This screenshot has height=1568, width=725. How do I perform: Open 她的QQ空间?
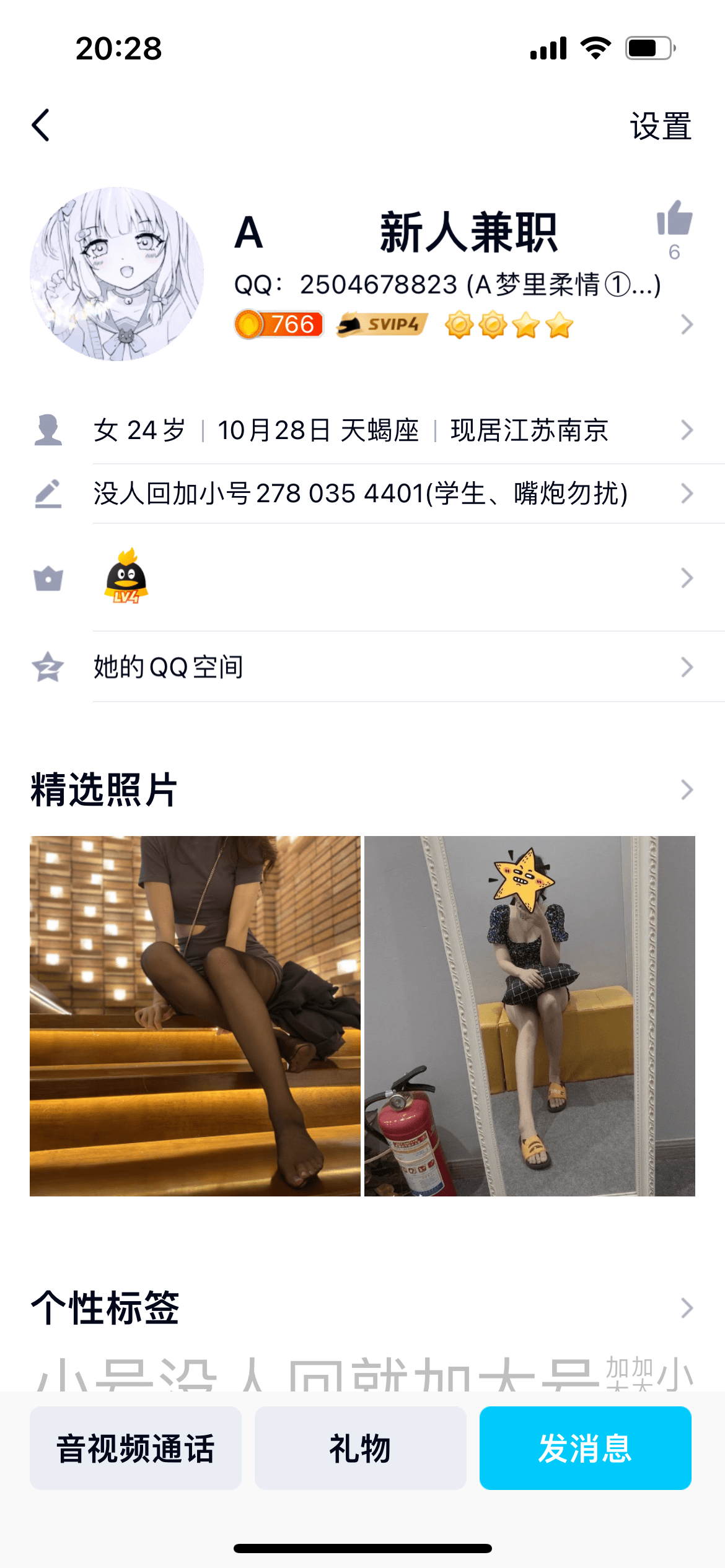tap(372, 667)
